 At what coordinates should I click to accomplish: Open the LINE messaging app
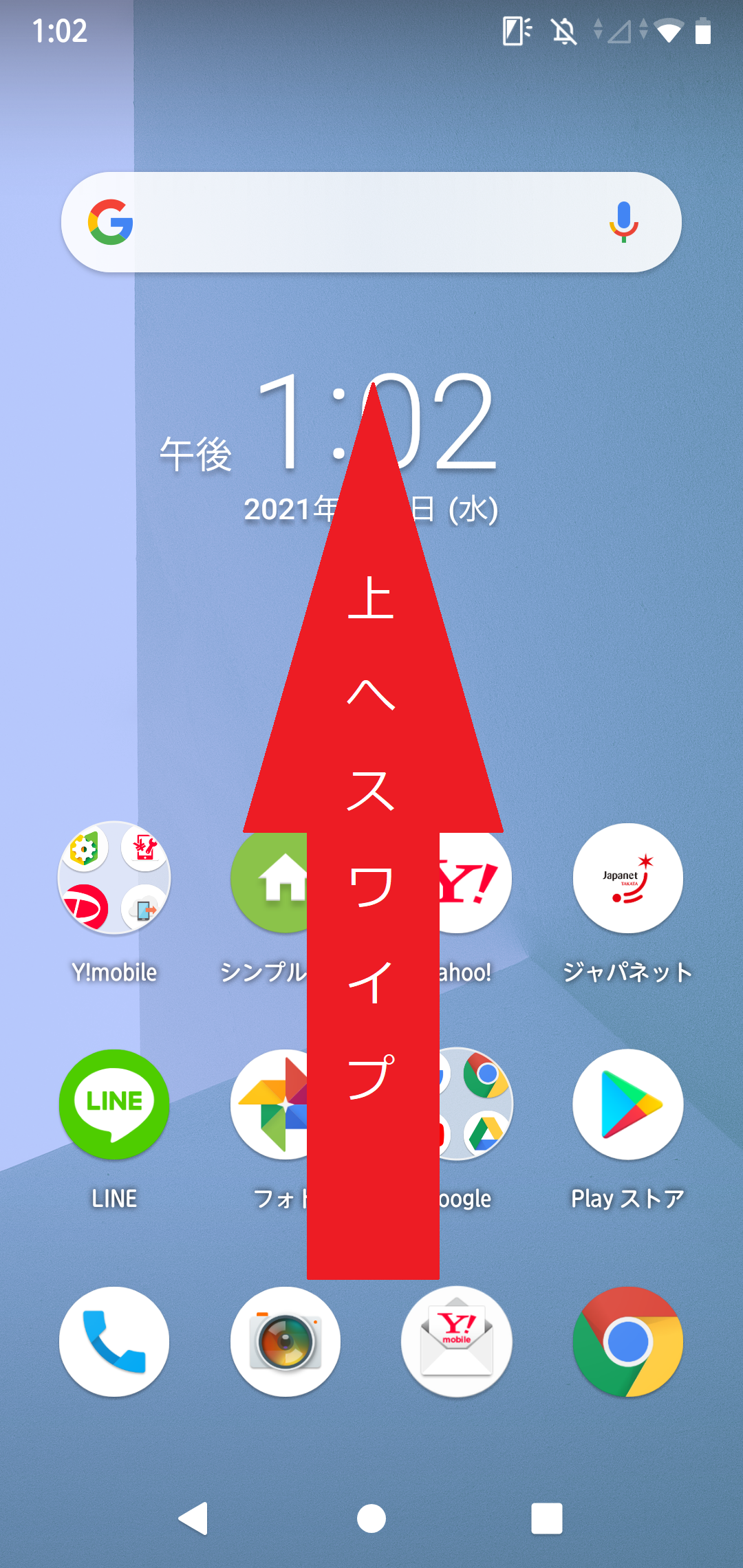click(x=114, y=1104)
